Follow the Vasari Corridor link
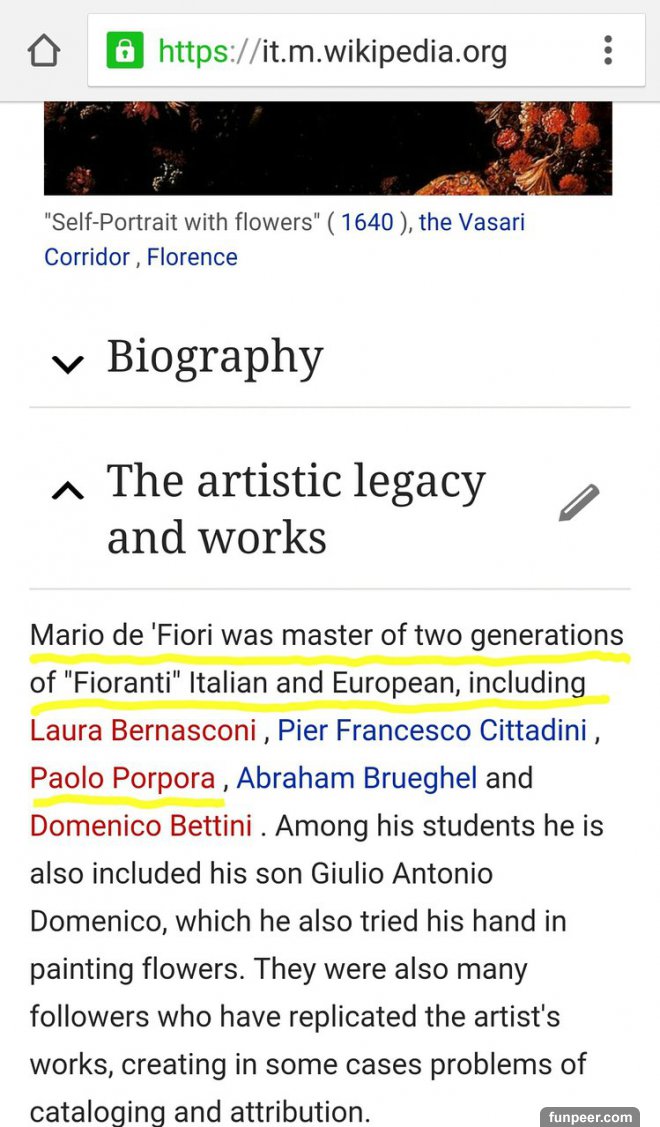Screen dimensions: 660x1127 coord(471,222)
